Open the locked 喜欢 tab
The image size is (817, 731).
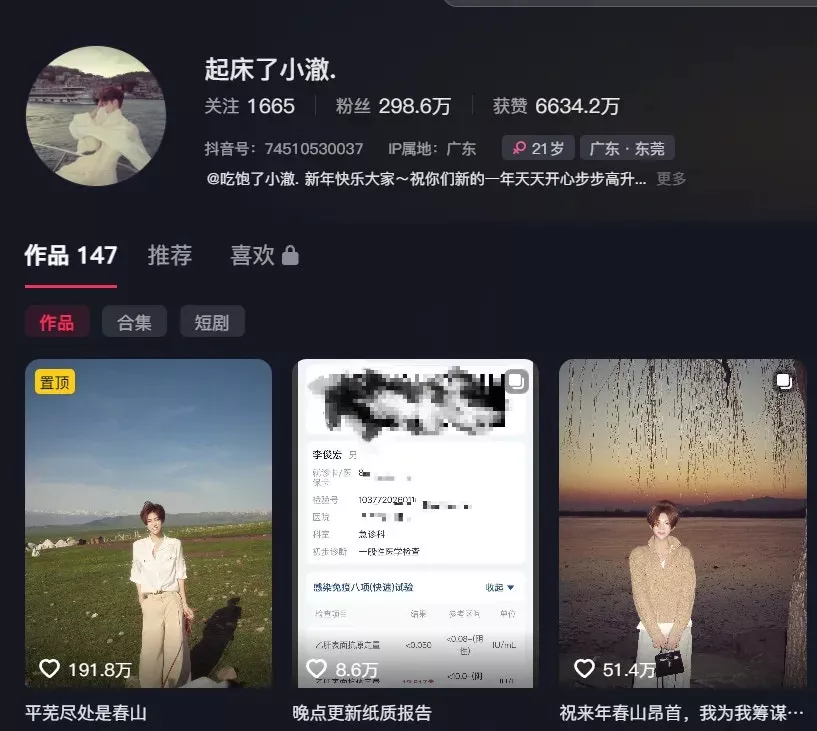click(264, 255)
